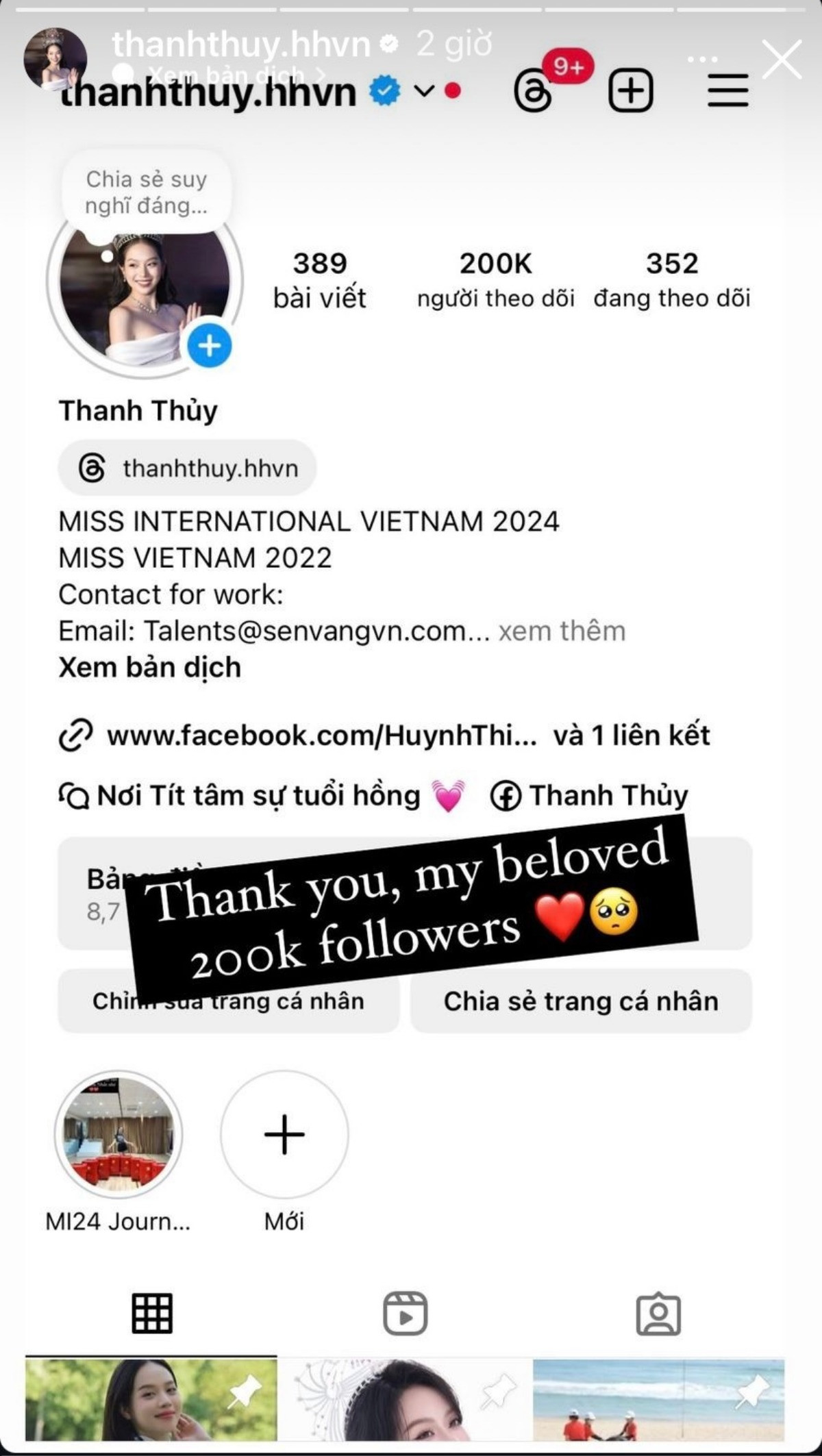
Task: Click the Chia sẻ trang cá nhân button
Action: coord(581,1001)
